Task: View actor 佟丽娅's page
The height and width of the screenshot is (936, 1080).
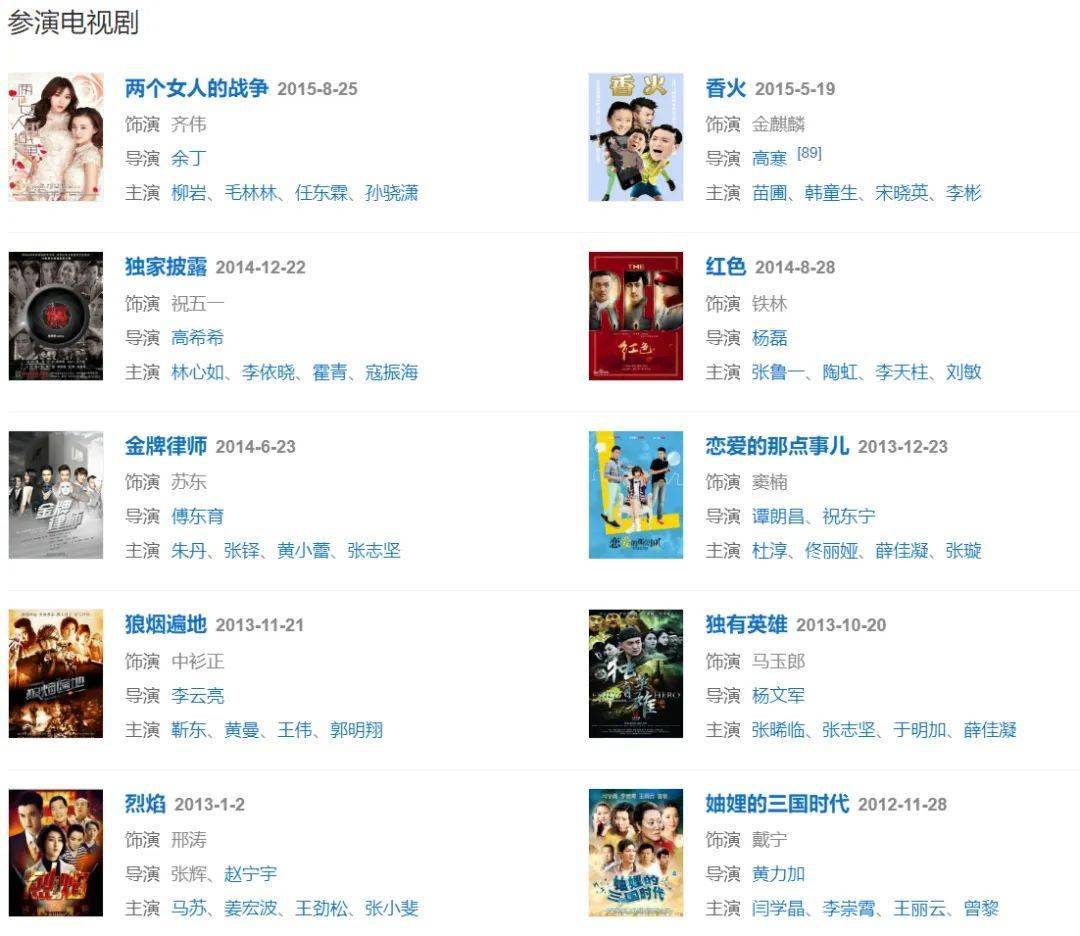Action: click(x=831, y=551)
